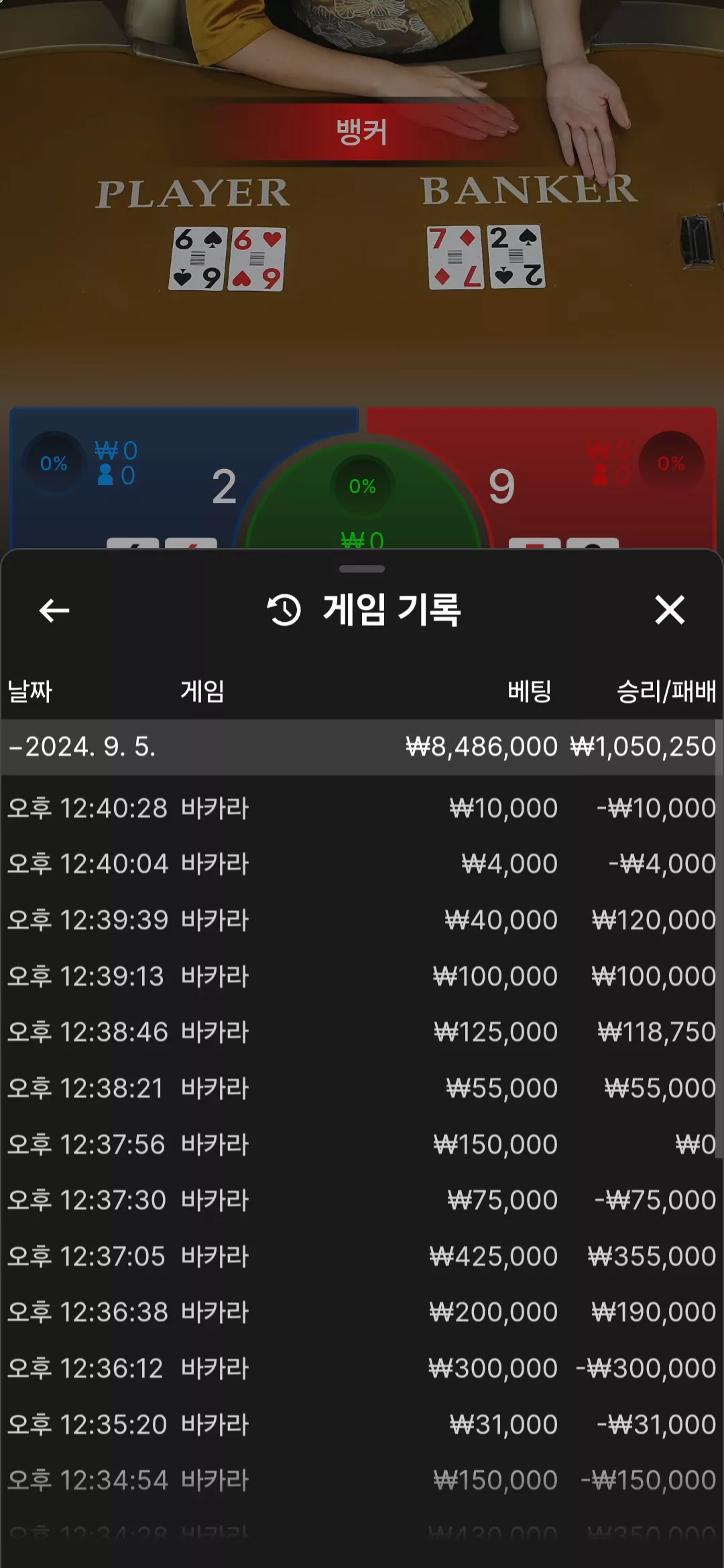Open the 오후 12:40:04 바카라 record
The image size is (724, 1568).
pos(362,864)
